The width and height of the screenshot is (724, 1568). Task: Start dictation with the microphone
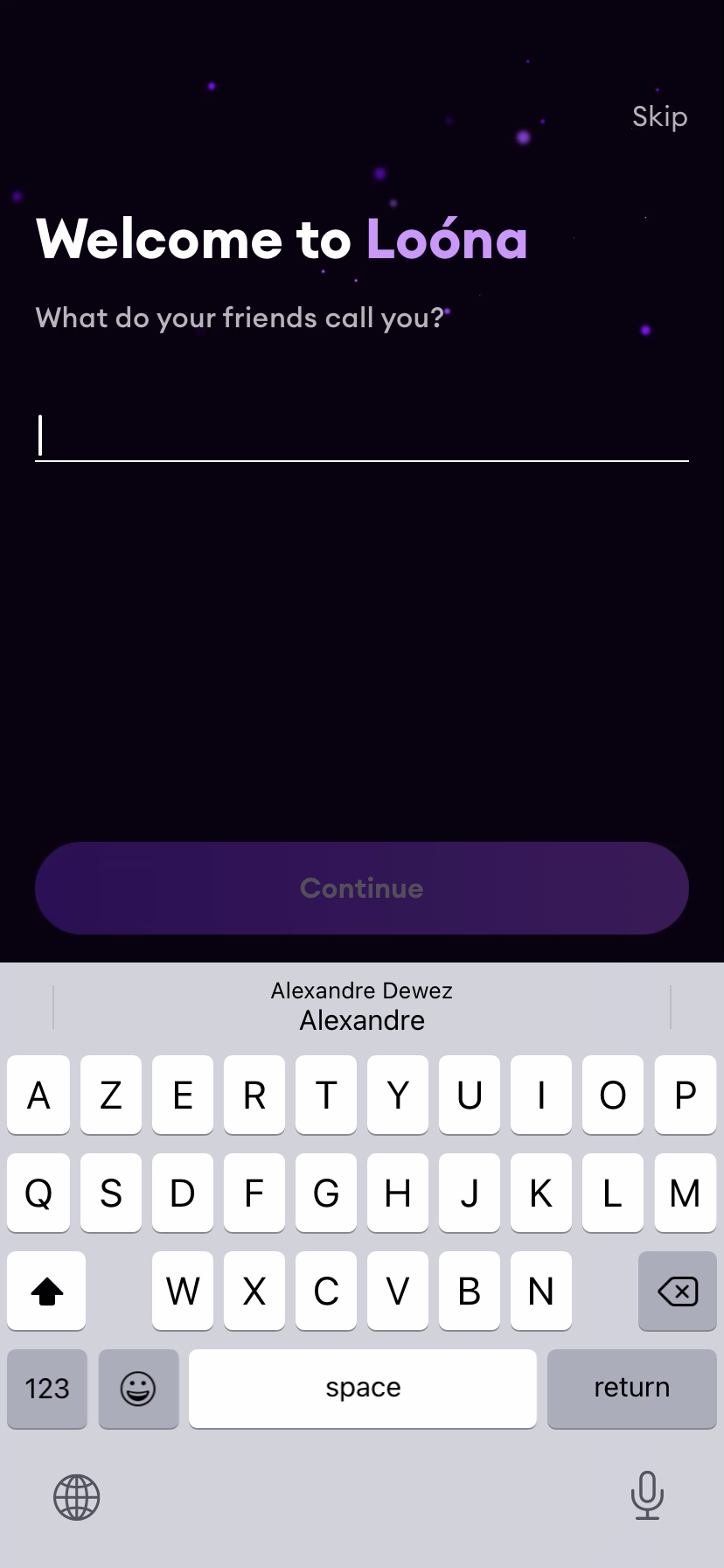(647, 1495)
